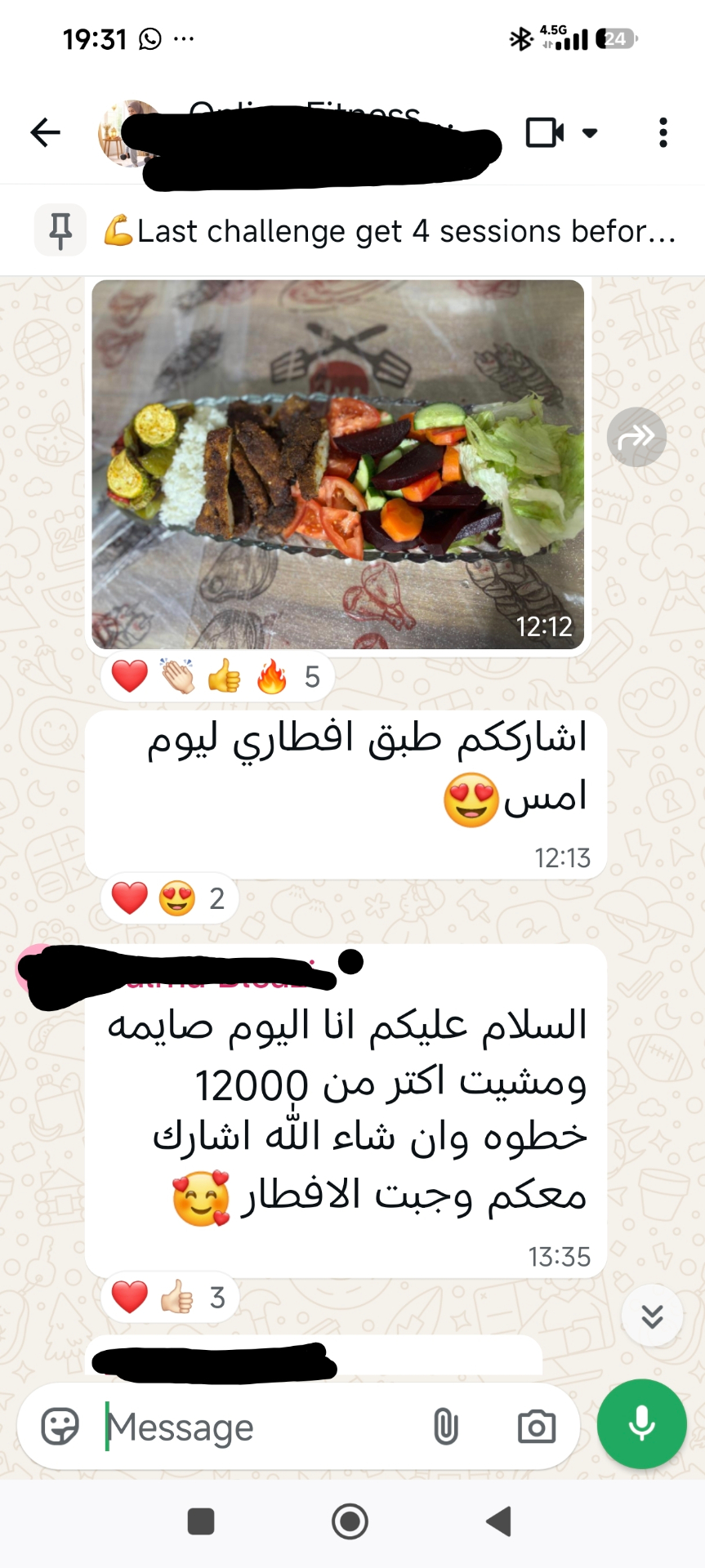Jump to the latest messages
This screenshot has width=705, height=1568.
(652, 1316)
